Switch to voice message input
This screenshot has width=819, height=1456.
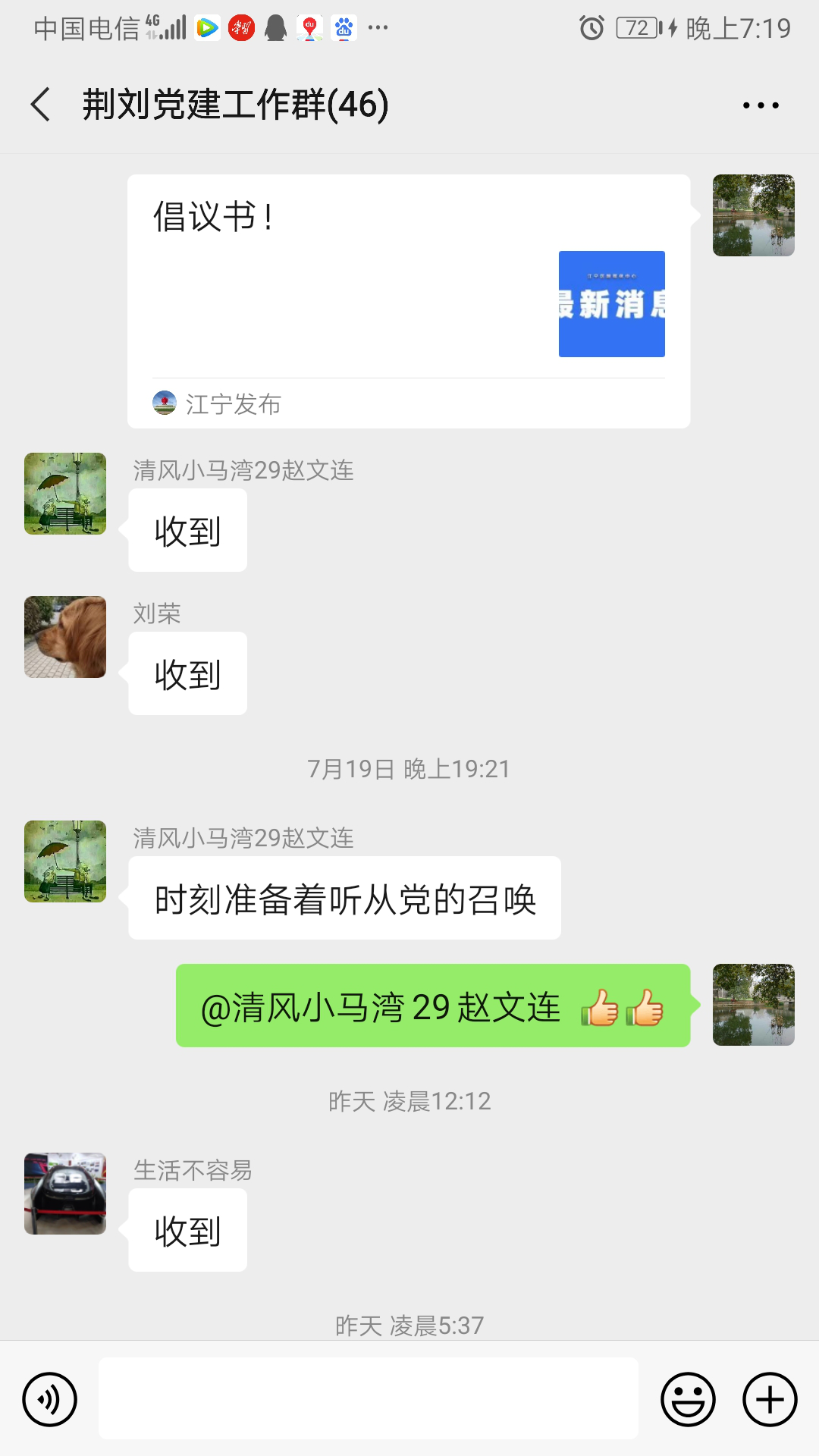tap(50, 1399)
